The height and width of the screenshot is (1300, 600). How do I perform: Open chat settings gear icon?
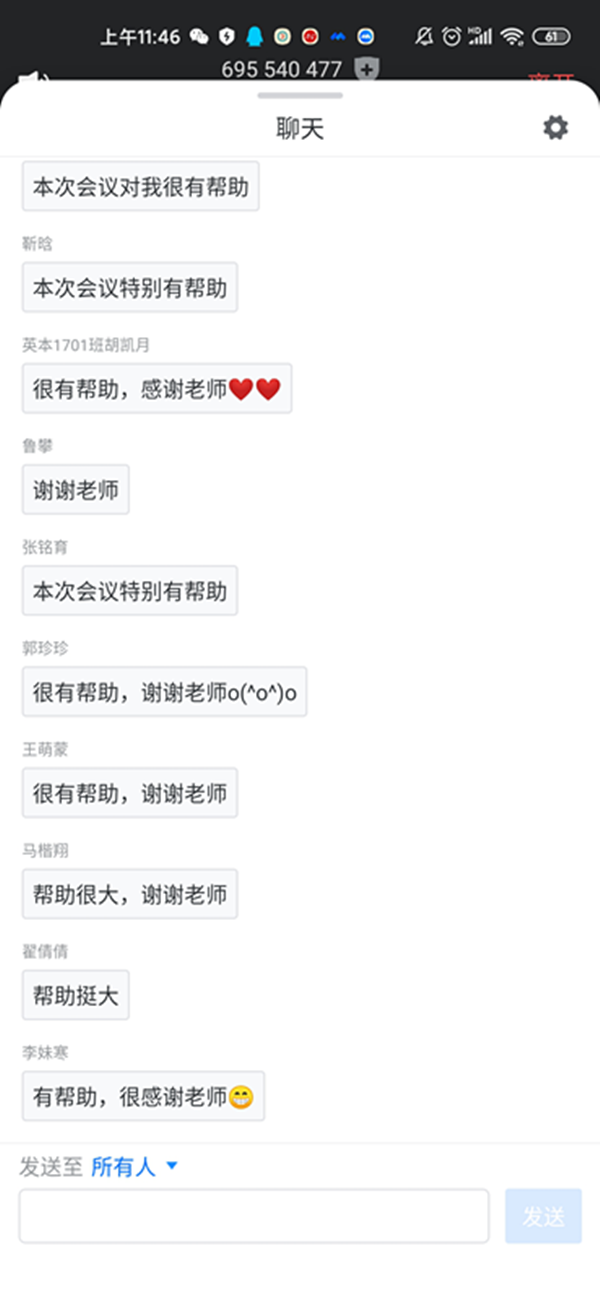point(555,128)
